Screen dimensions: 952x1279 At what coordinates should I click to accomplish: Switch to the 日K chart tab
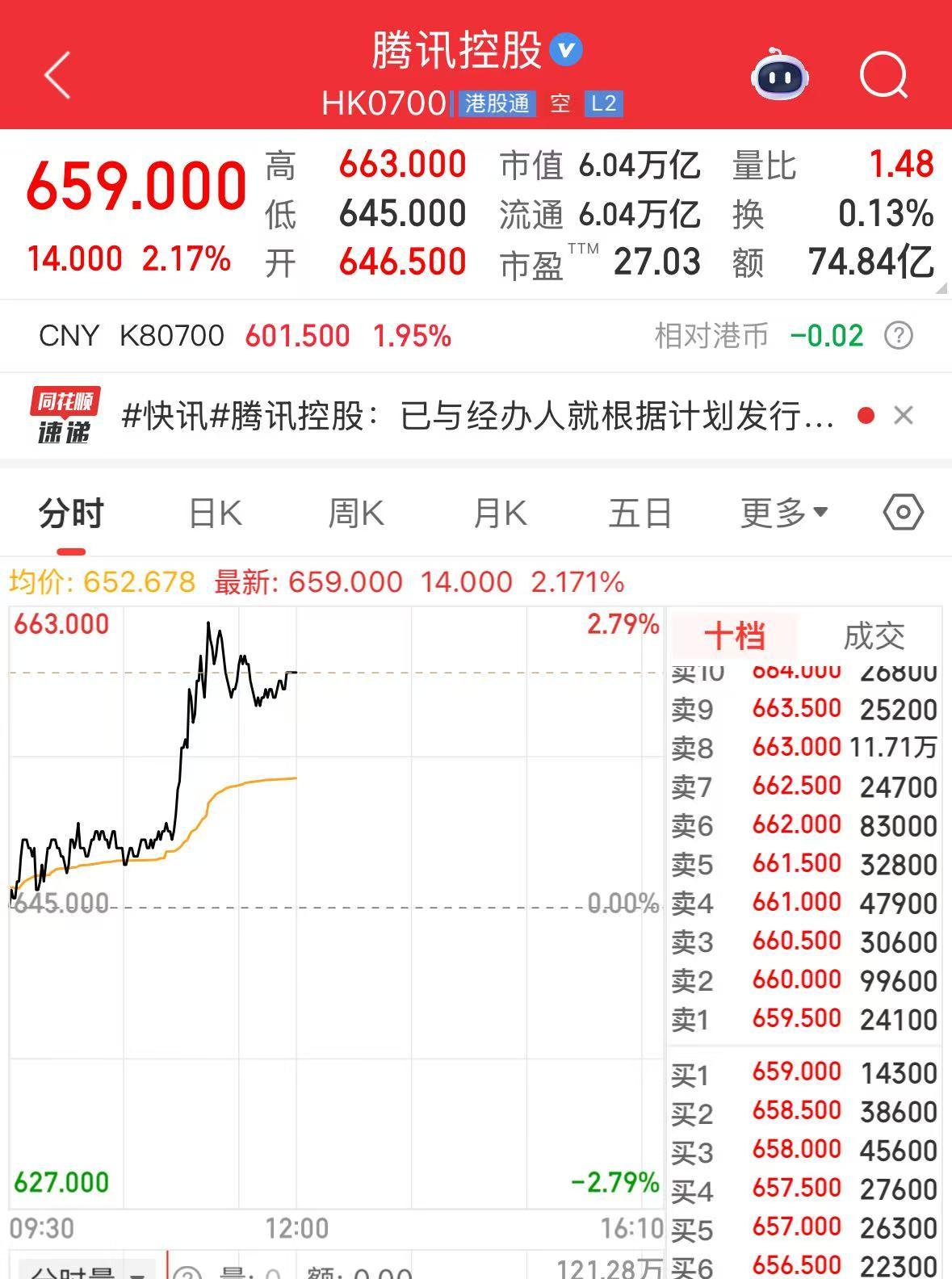pos(214,514)
